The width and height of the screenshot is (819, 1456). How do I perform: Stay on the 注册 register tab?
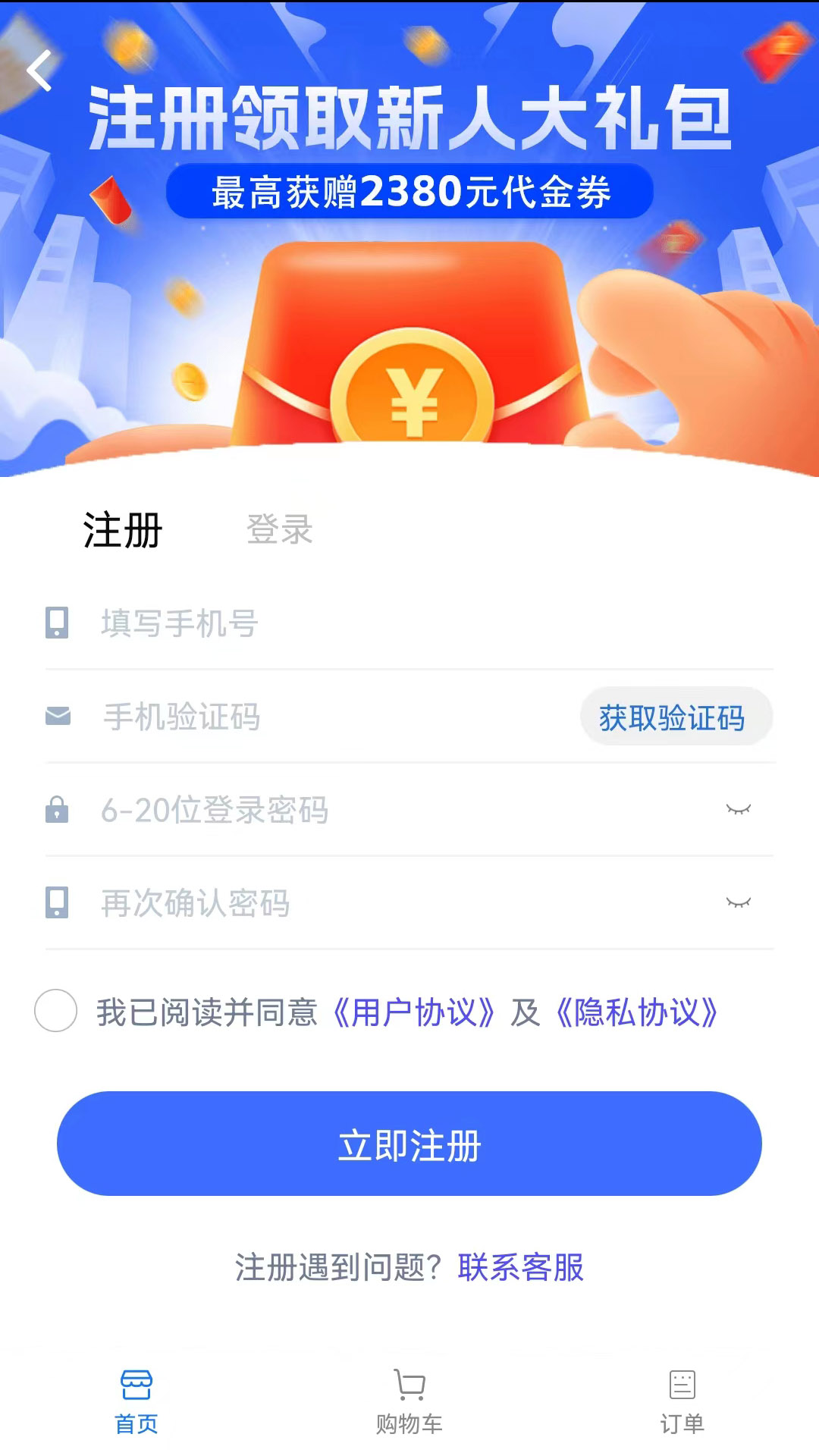tap(121, 529)
